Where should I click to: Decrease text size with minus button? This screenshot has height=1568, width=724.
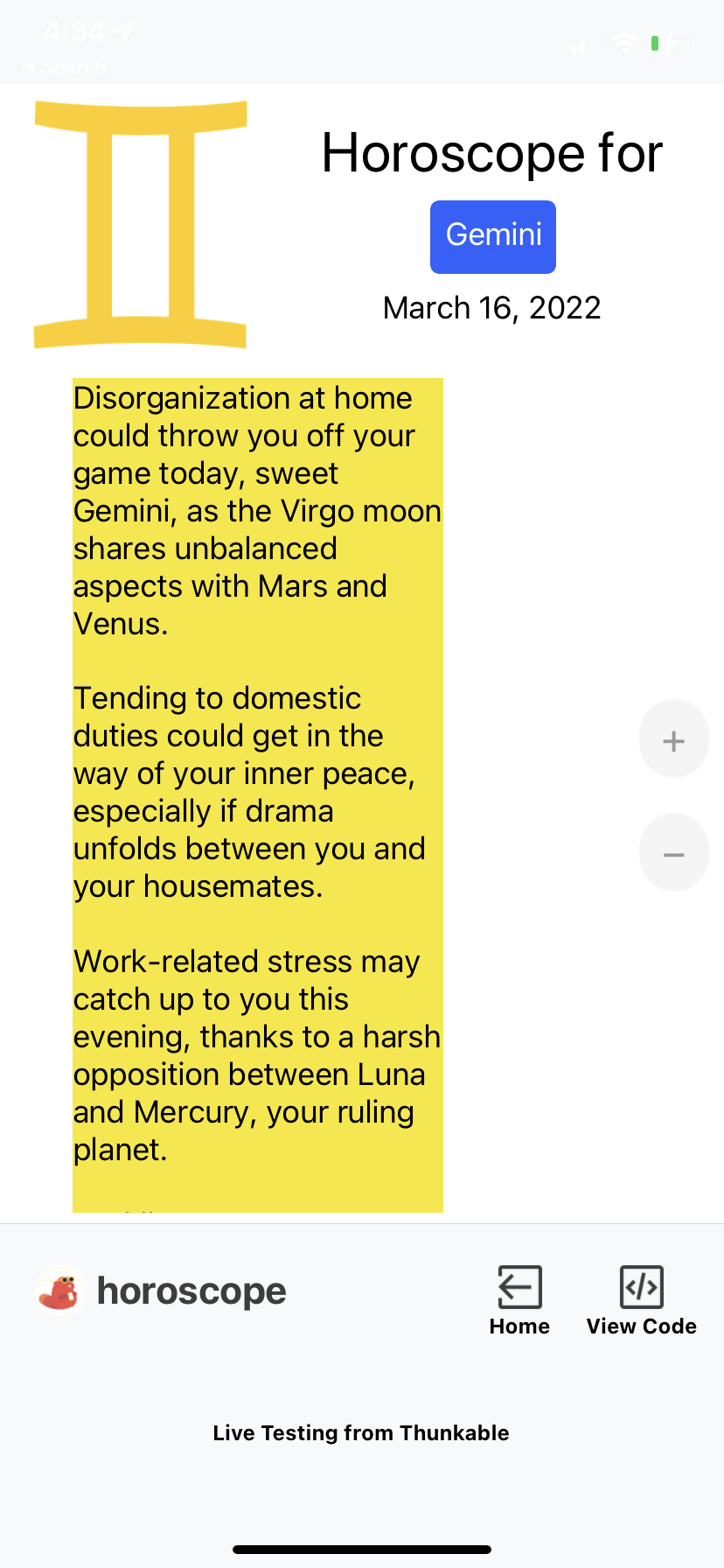pos(673,853)
